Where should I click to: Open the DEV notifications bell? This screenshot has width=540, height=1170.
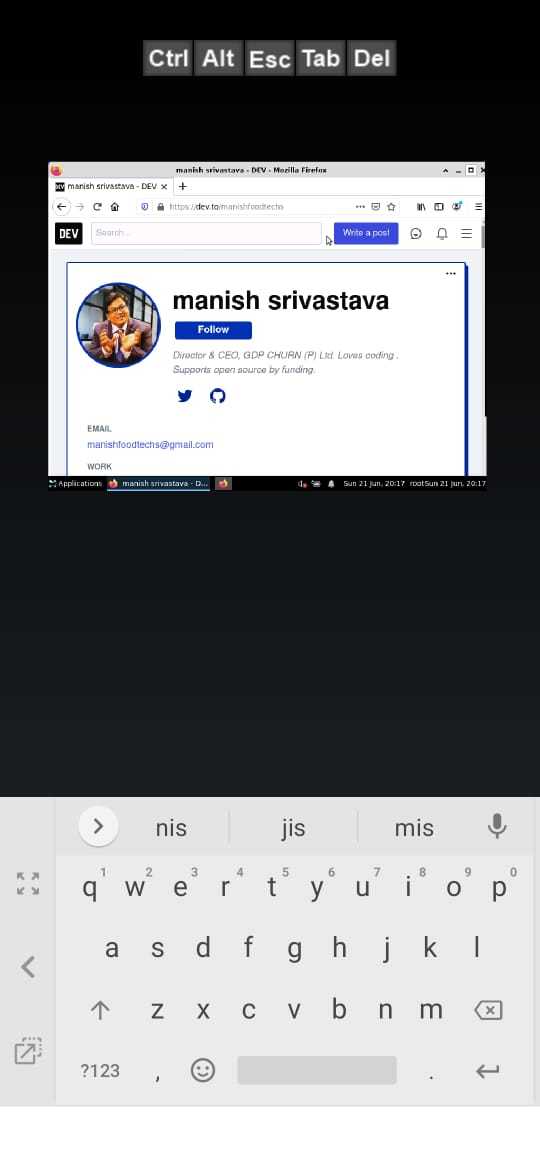point(442,234)
